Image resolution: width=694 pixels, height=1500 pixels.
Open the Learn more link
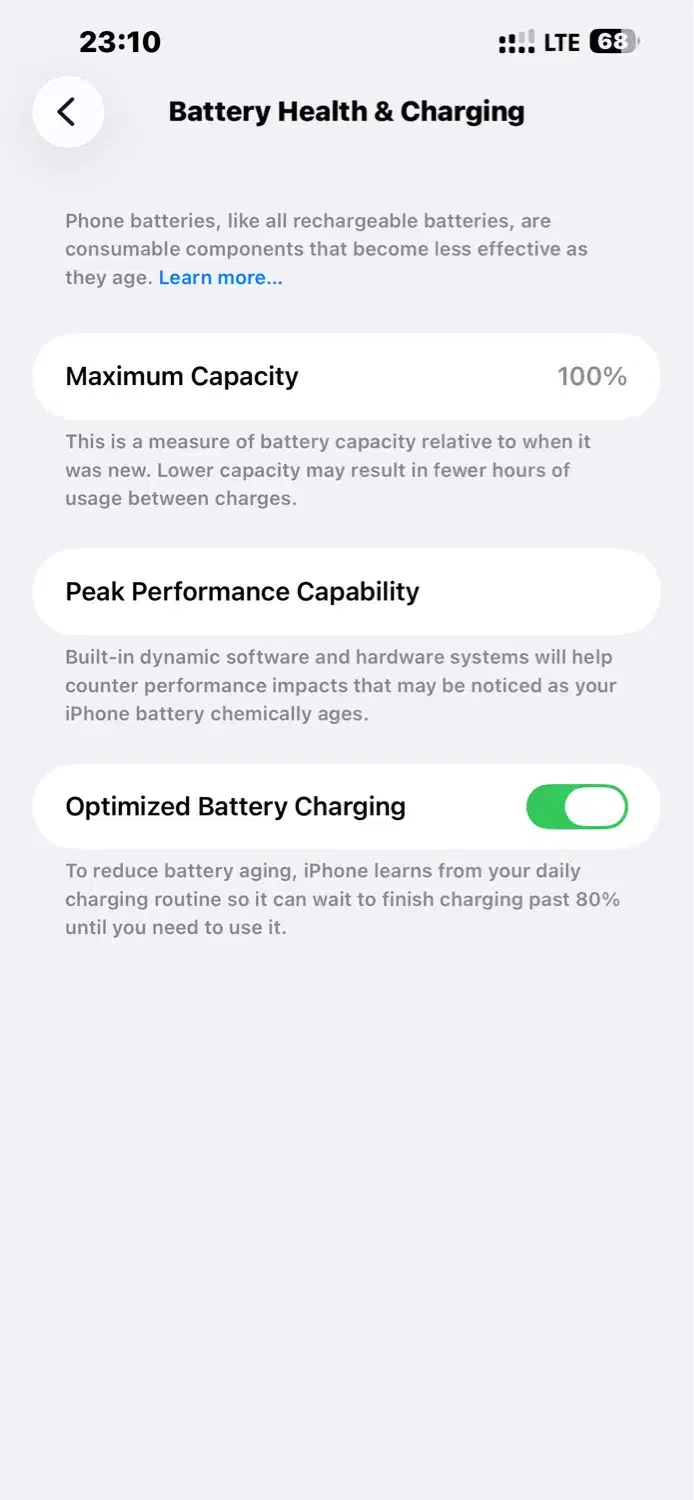click(220, 278)
